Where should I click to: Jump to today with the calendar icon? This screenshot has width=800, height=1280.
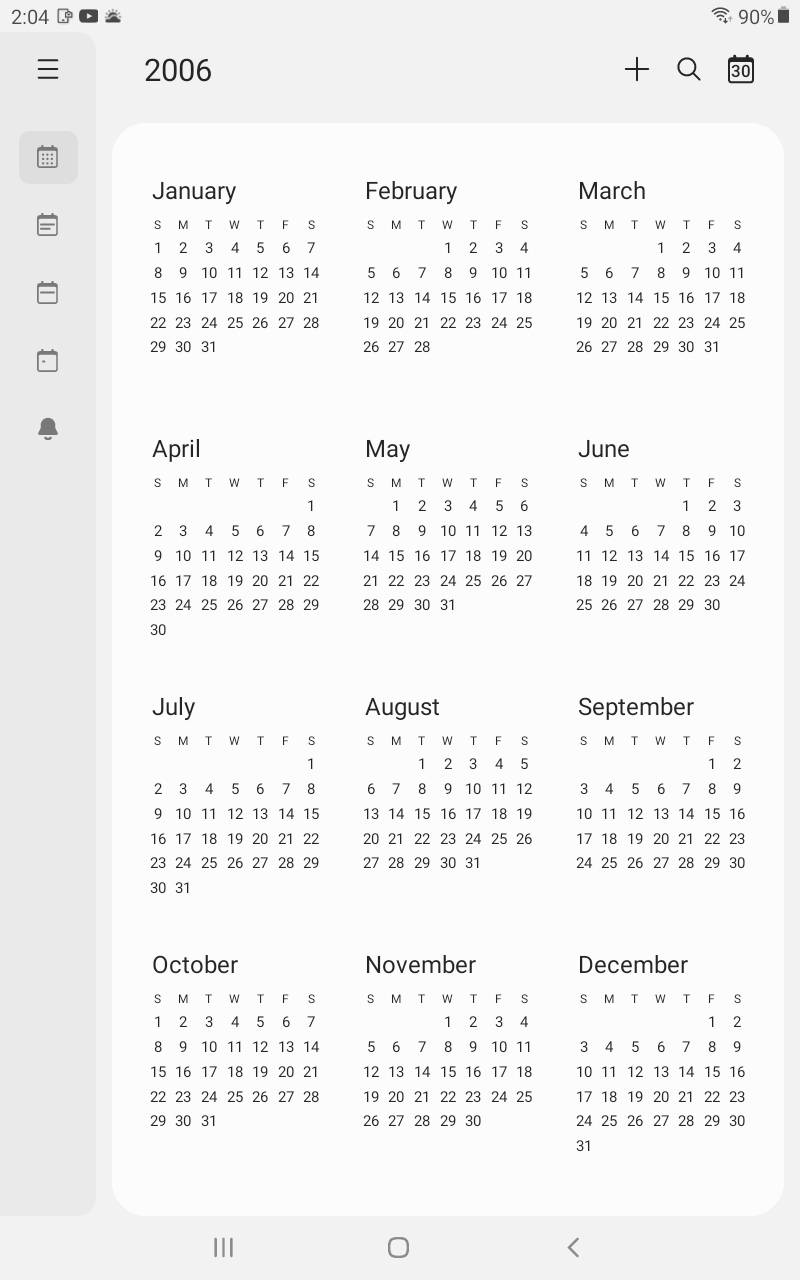coord(741,69)
